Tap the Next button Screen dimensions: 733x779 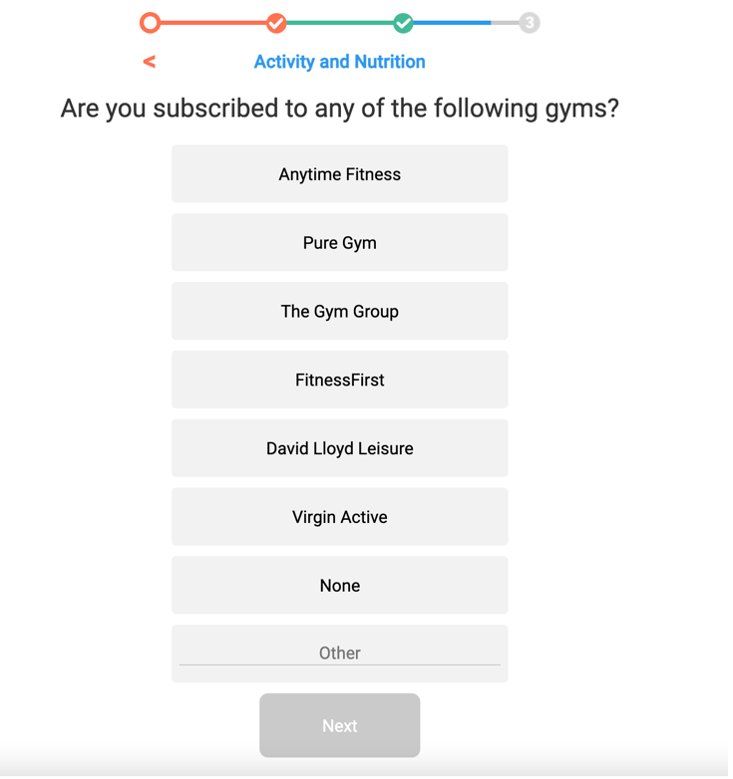(x=339, y=726)
